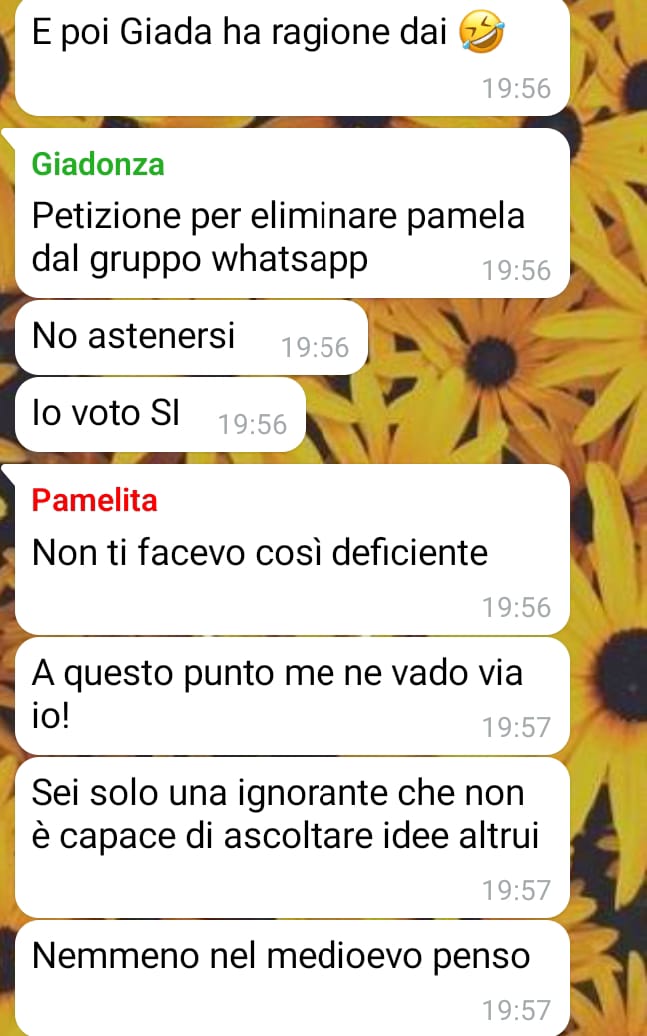Open Pamelita's contact from sender name

(95, 500)
